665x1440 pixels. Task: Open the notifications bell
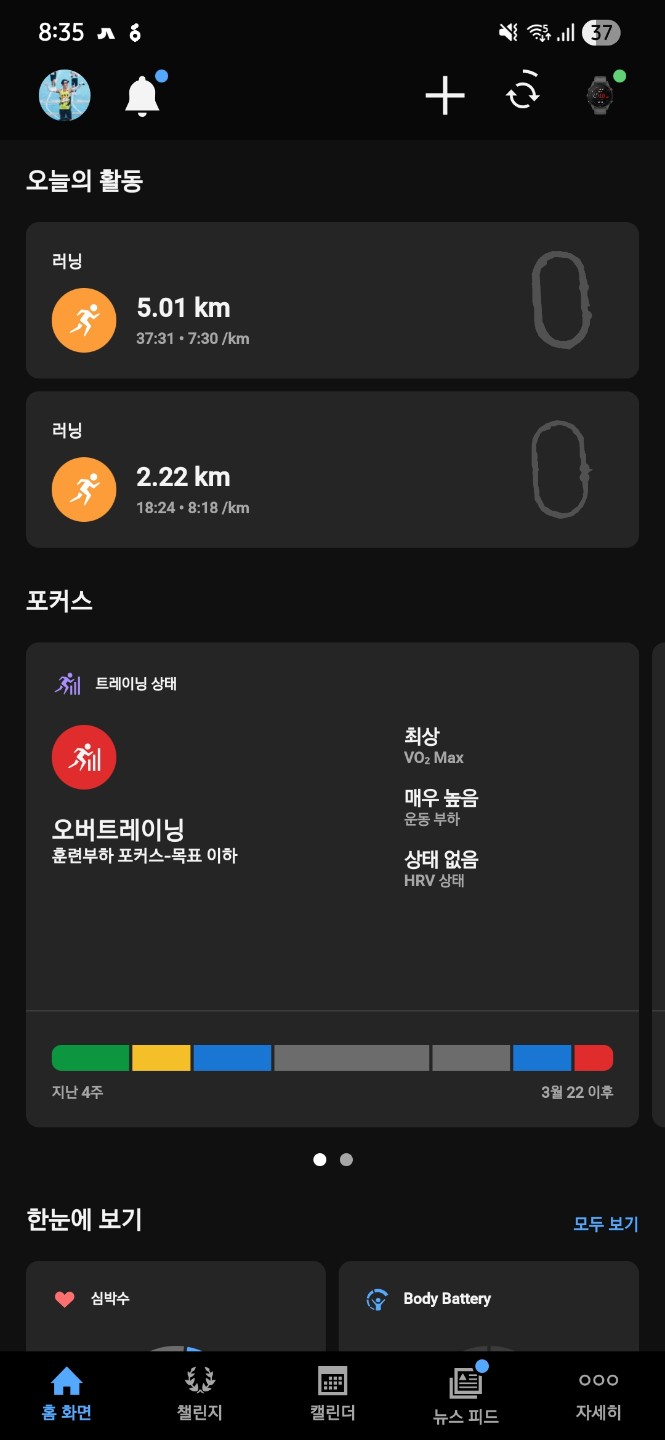[142, 96]
